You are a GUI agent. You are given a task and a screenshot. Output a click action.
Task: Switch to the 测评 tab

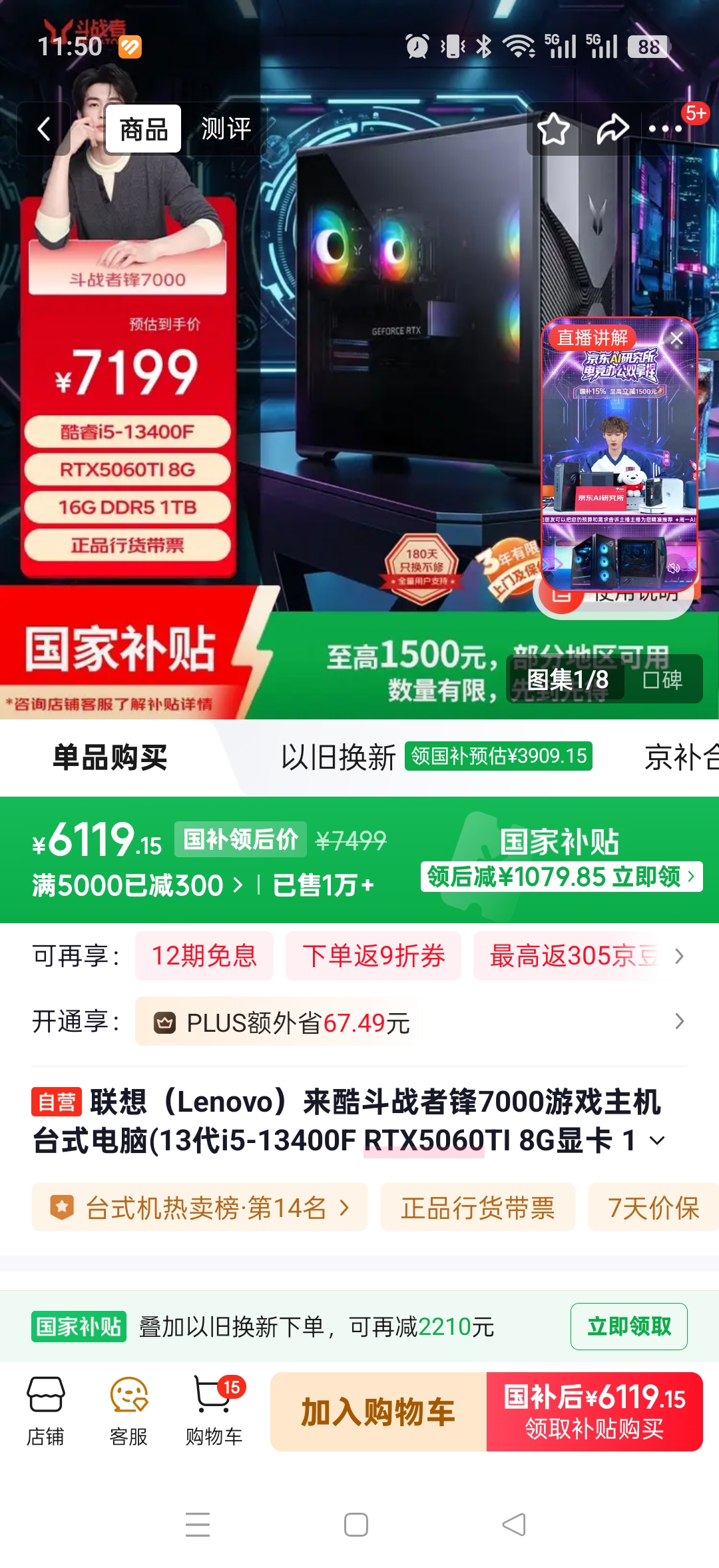(226, 129)
